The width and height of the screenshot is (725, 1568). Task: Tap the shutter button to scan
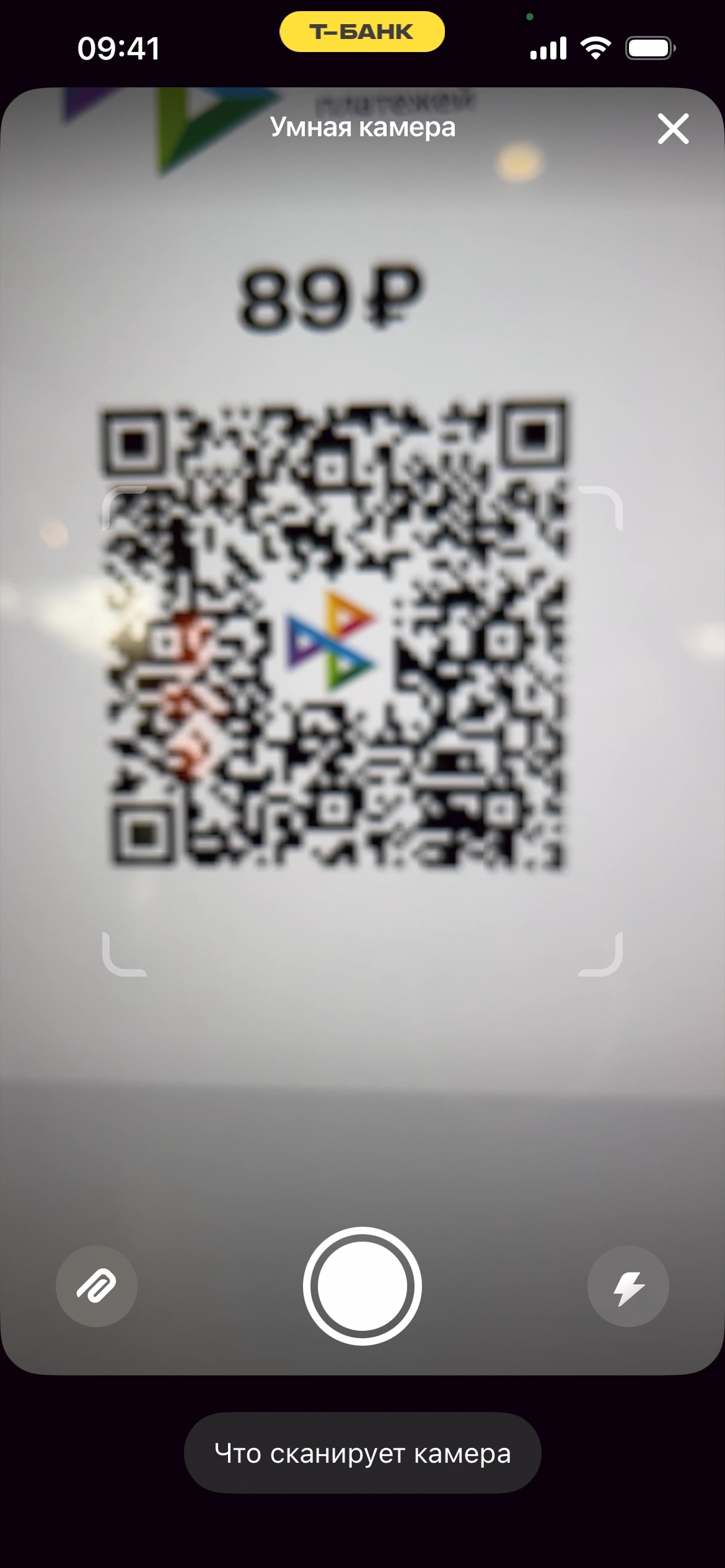(x=362, y=1286)
